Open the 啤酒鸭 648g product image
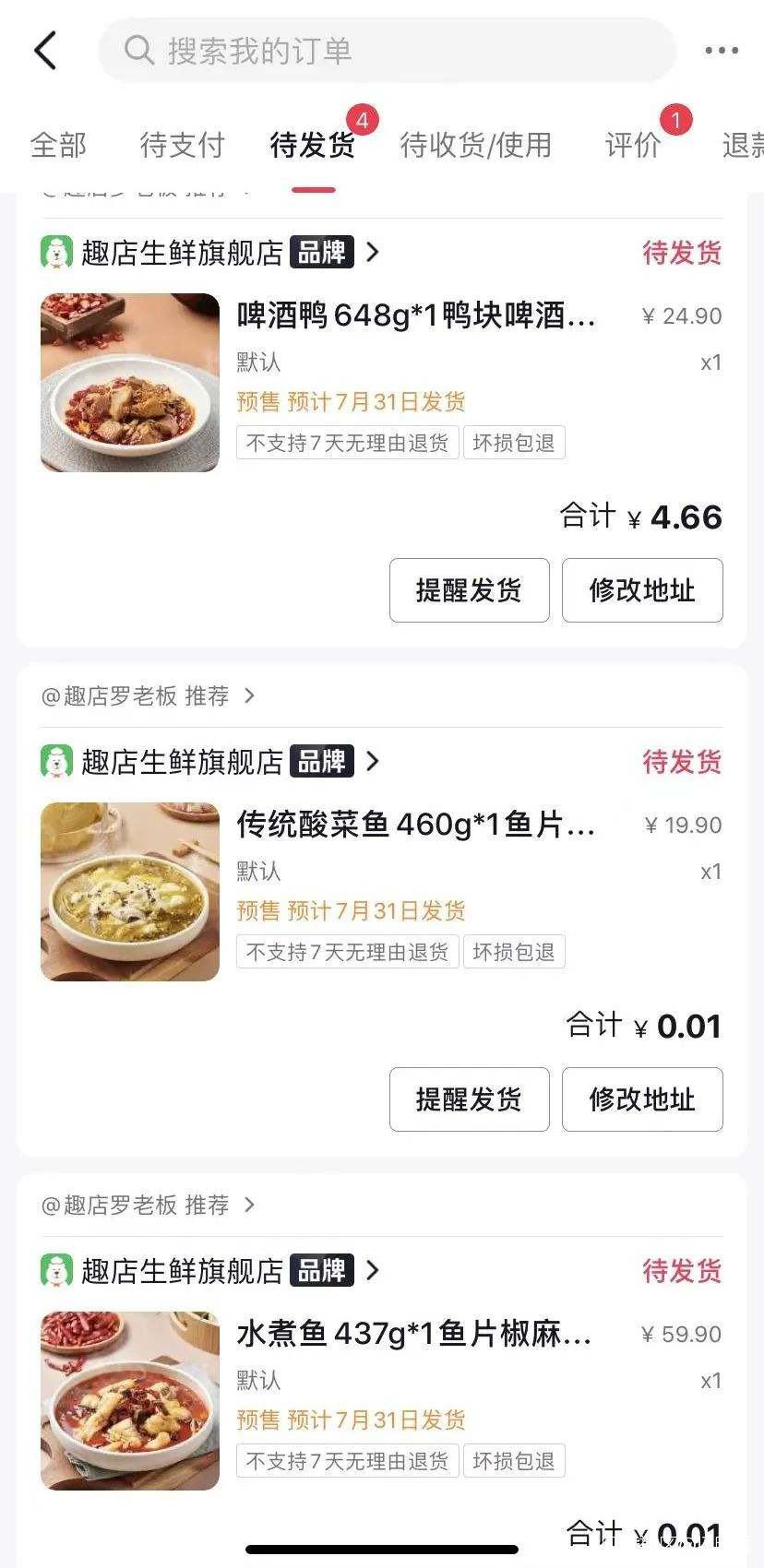 pyautogui.click(x=130, y=383)
